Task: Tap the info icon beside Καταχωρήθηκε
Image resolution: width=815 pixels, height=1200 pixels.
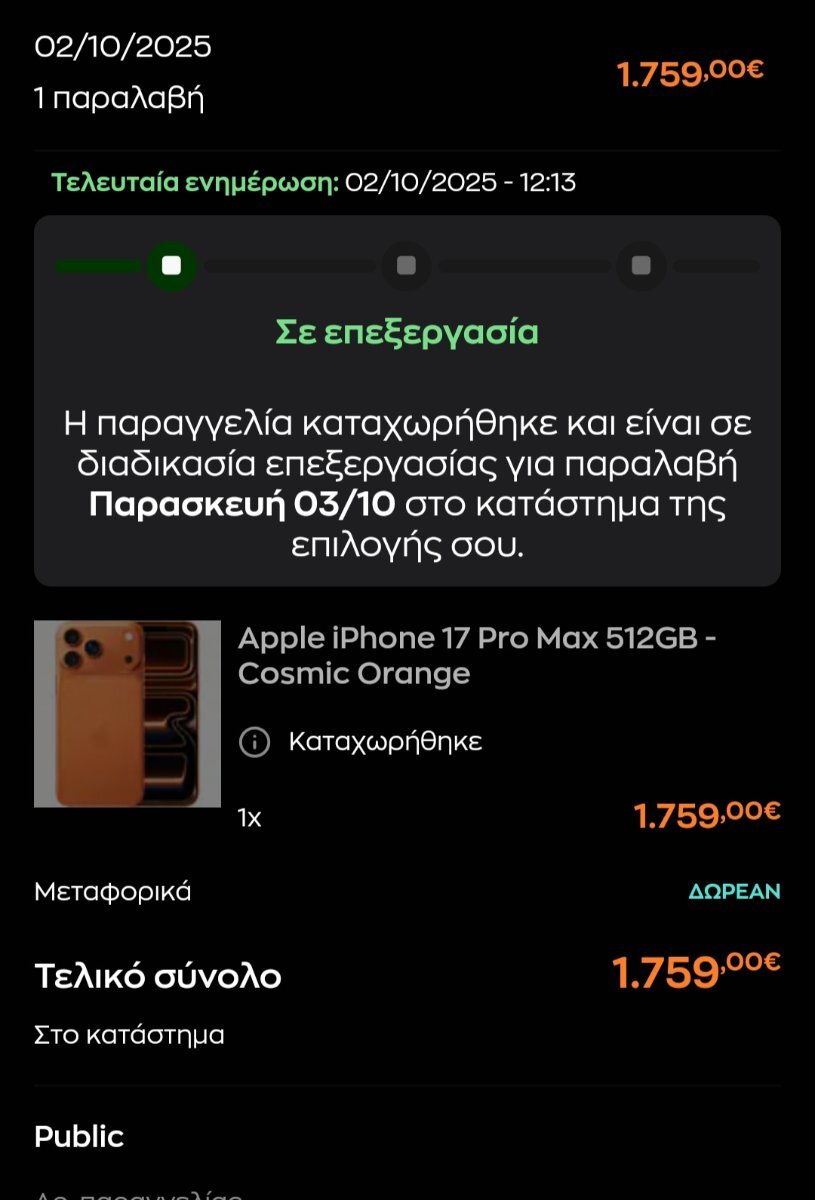Action: (x=255, y=742)
